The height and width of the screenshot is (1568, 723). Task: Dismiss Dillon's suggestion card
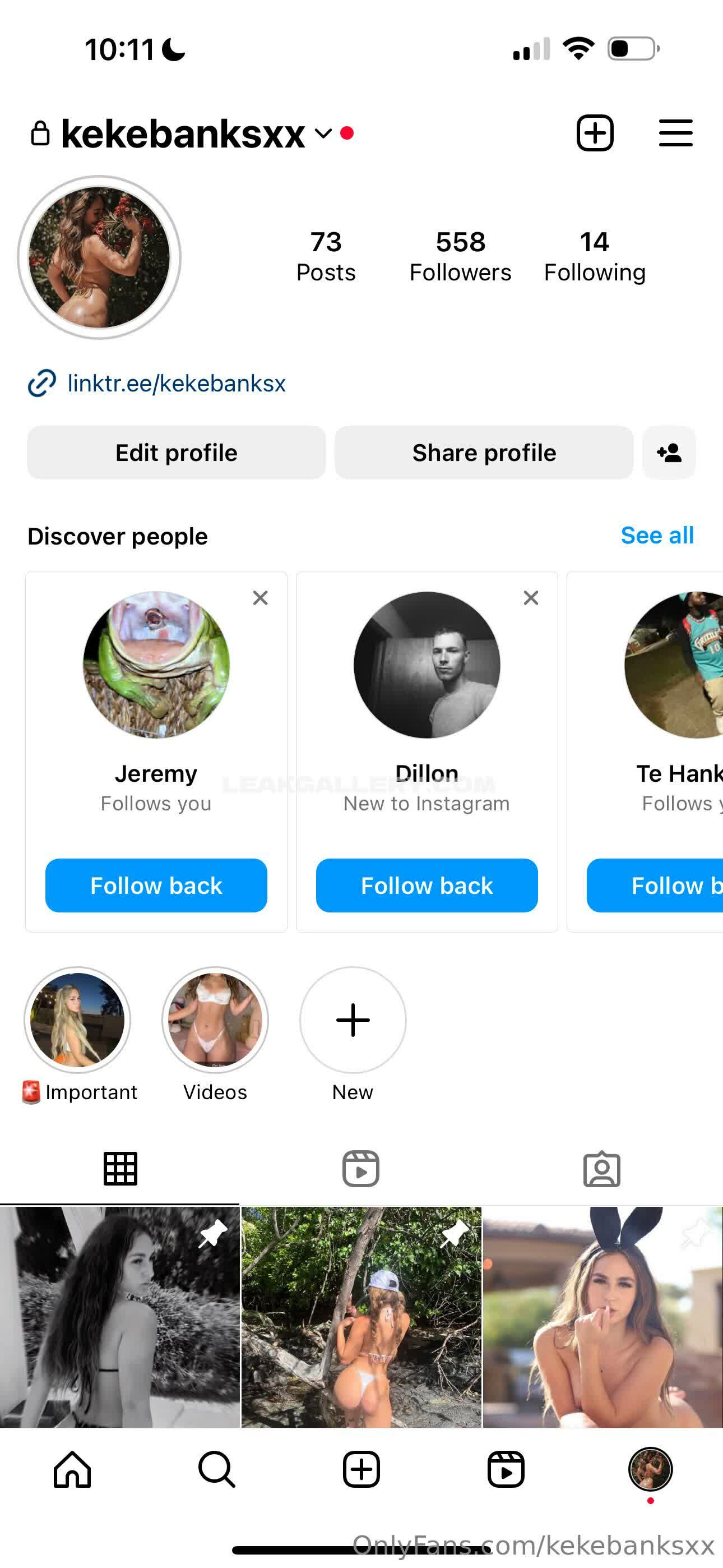click(531, 598)
